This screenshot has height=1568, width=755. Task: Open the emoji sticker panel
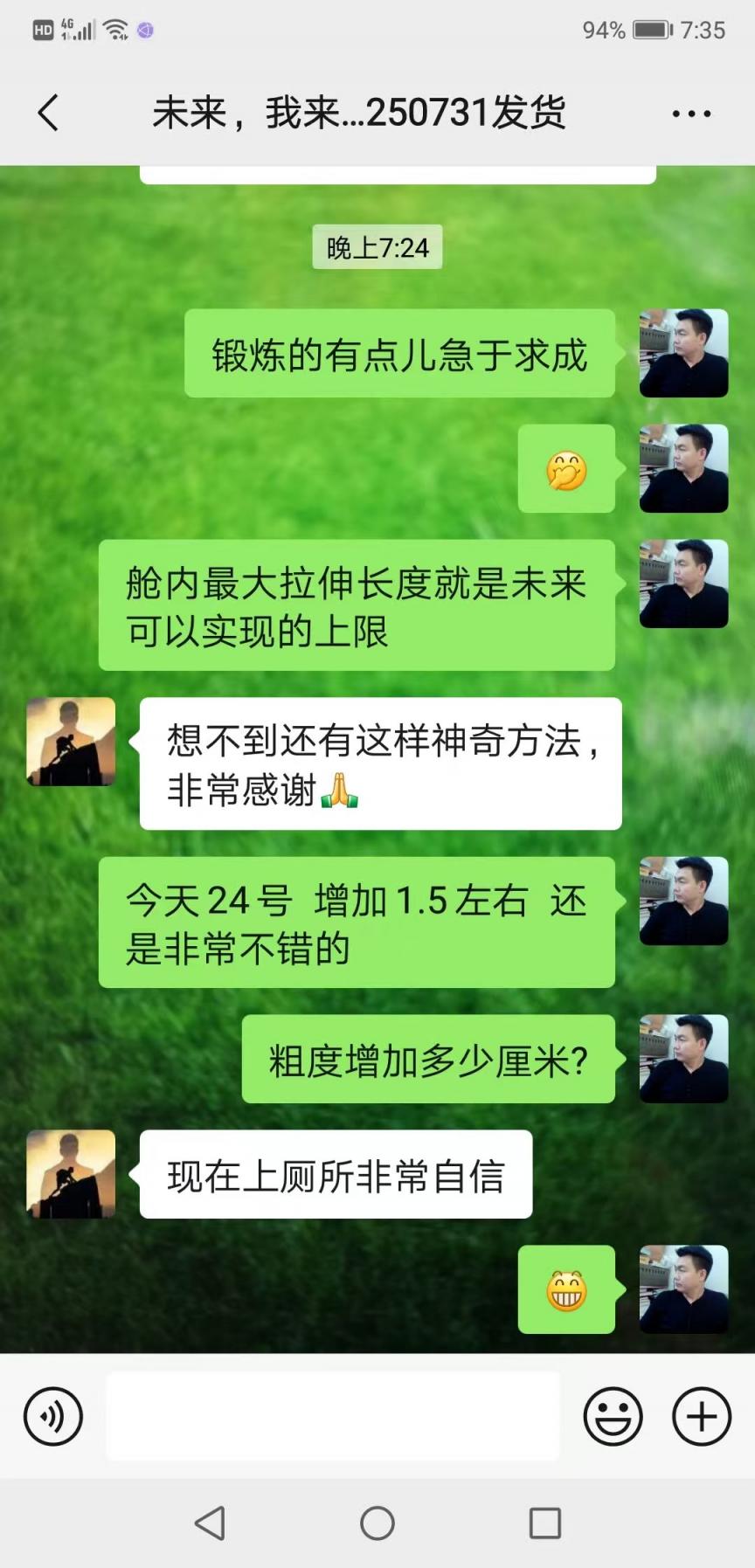point(613,1416)
